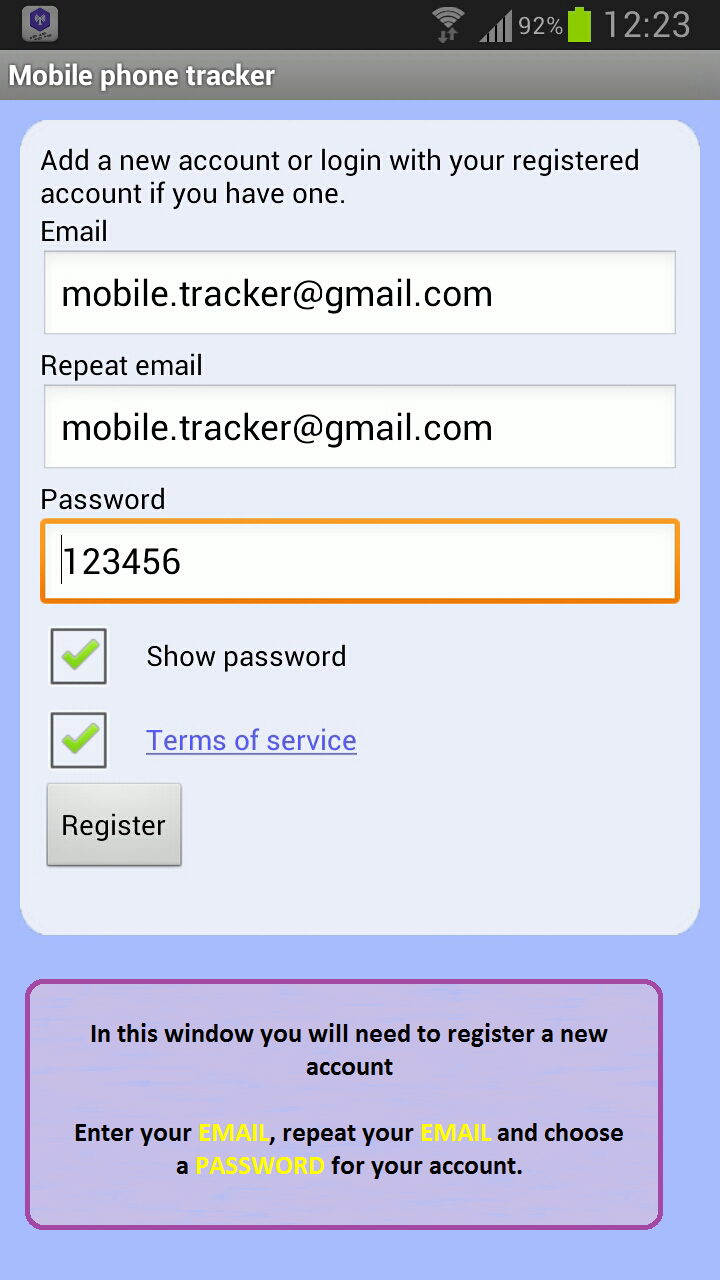This screenshot has height=1280, width=720.
Task: Tap the Register button
Action: click(114, 825)
